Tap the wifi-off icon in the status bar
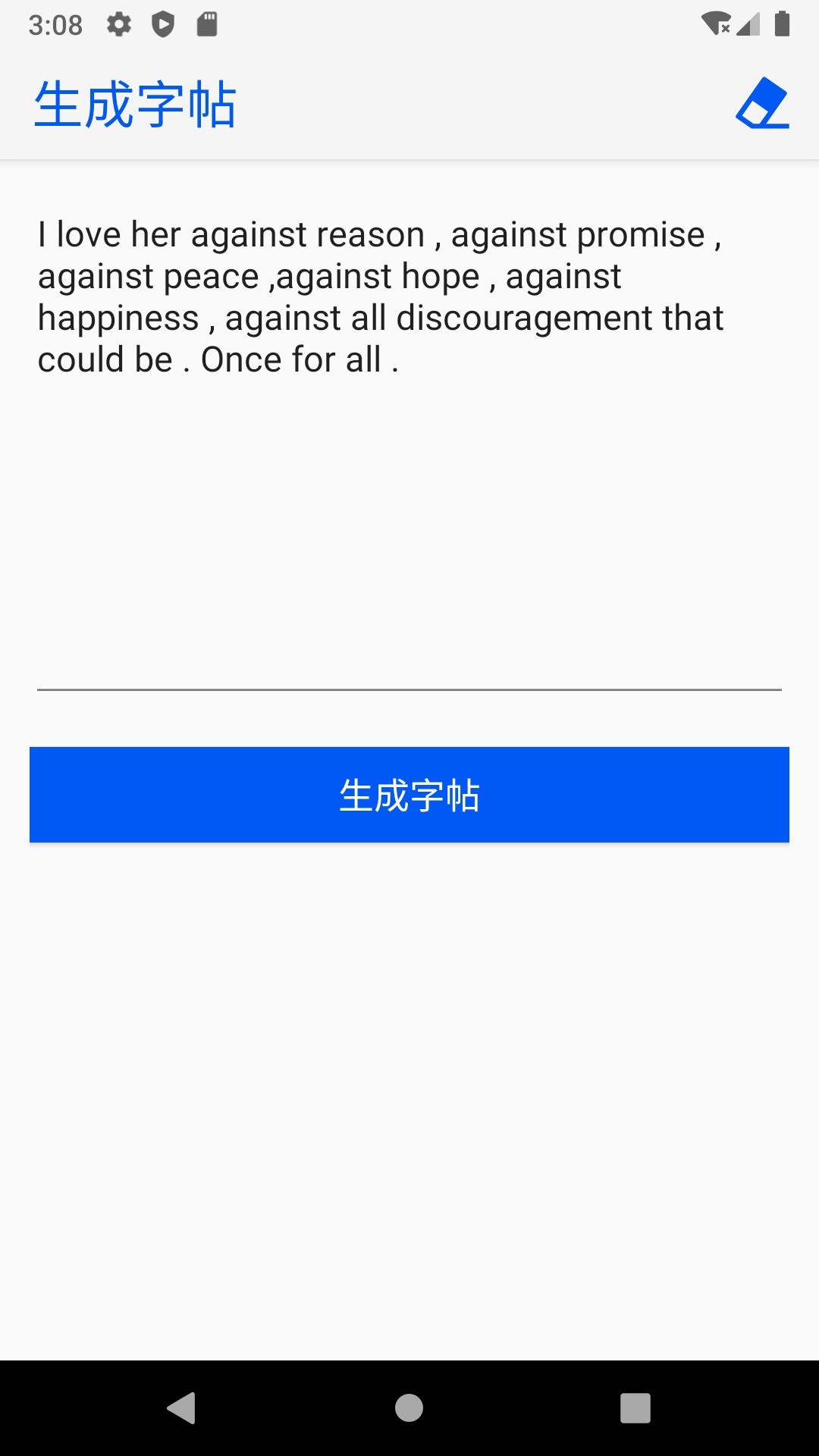Screen dimensions: 819x1456 (716, 25)
